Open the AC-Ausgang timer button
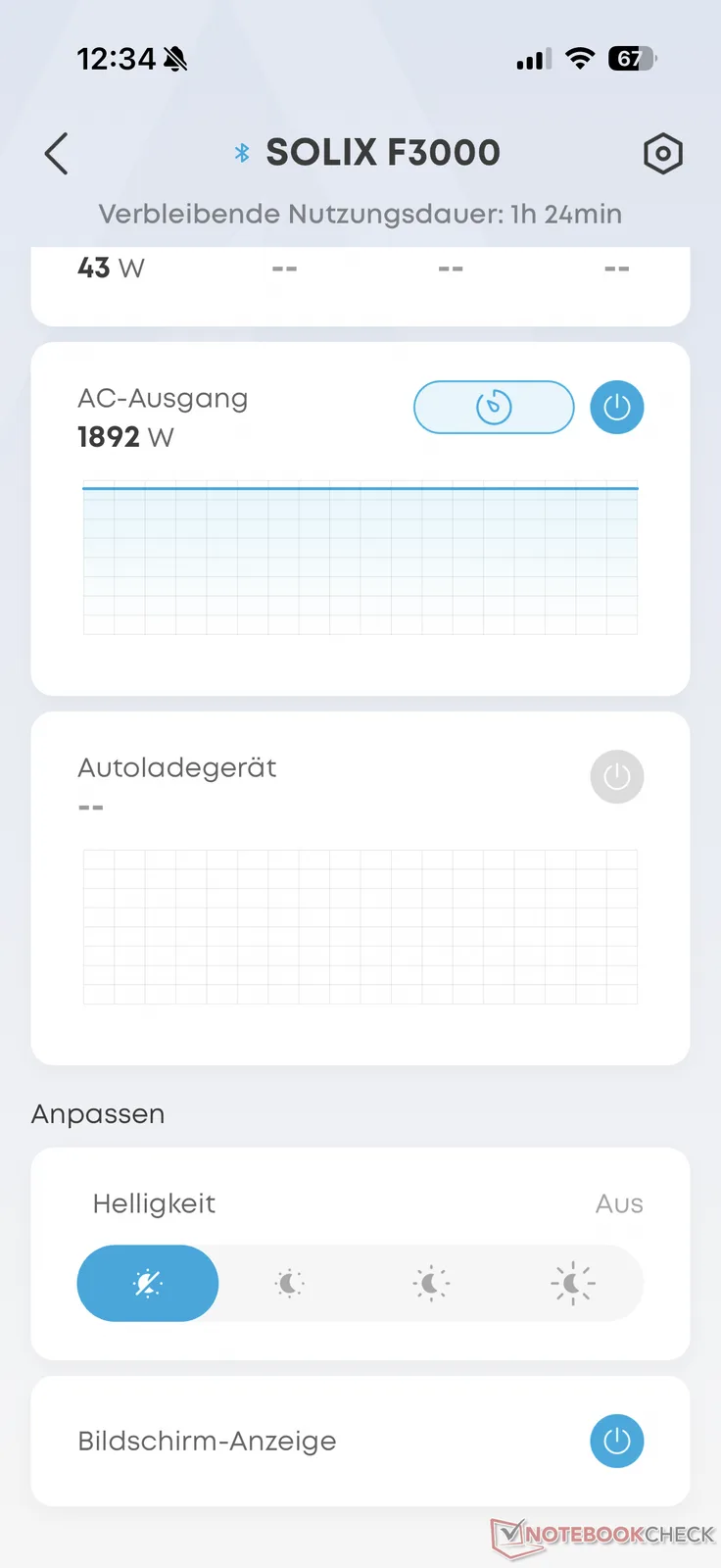 [494, 407]
